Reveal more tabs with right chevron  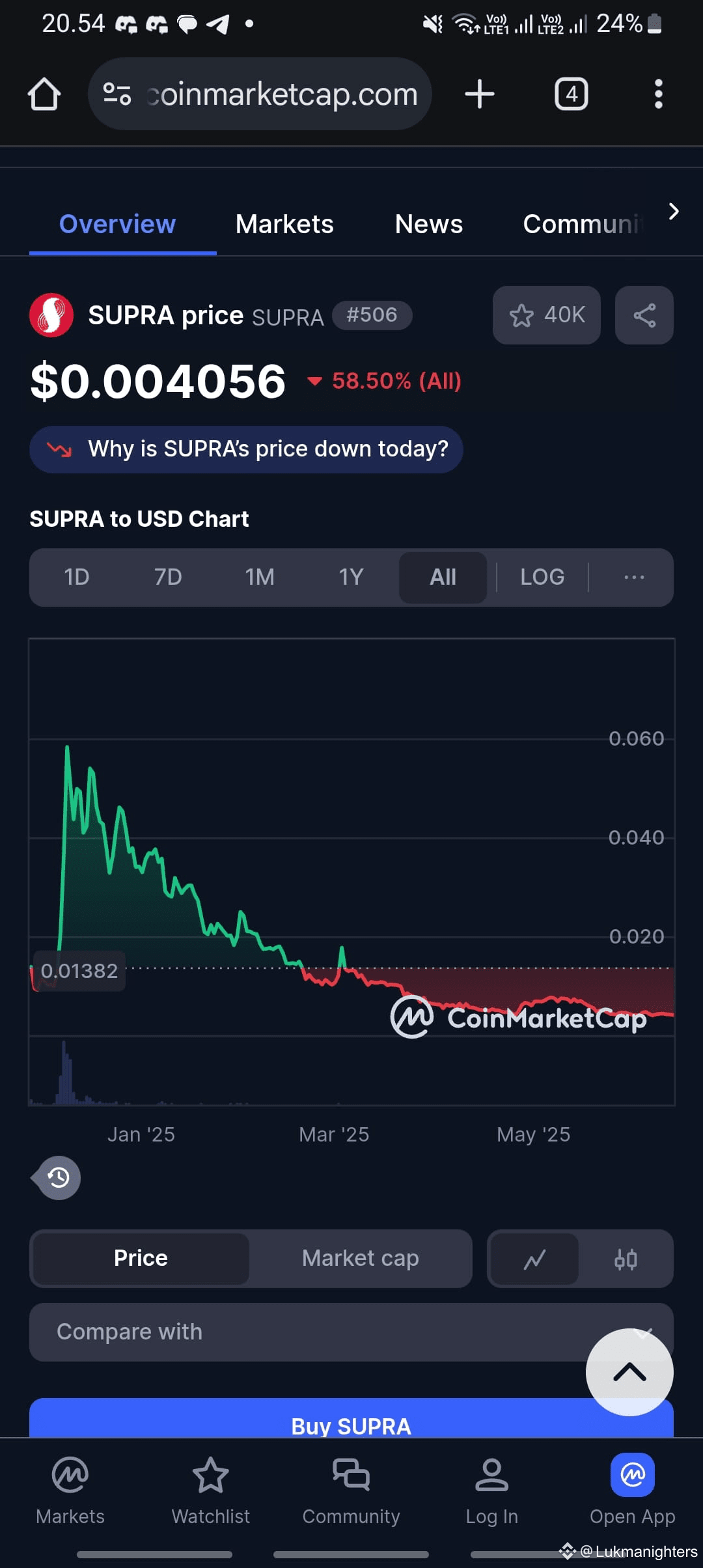tap(674, 211)
